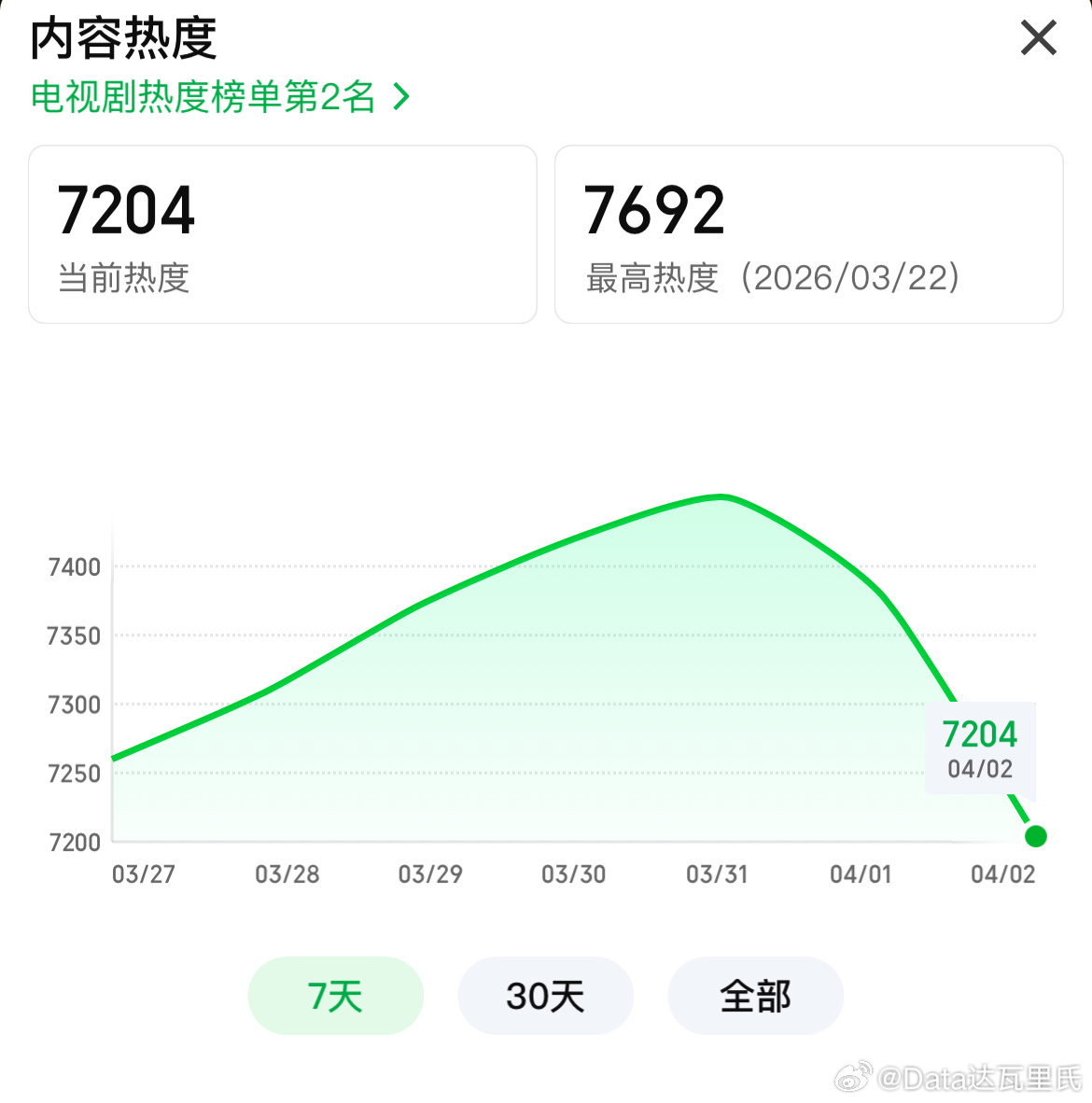Click the green endpoint dot on chart
1092x1103 pixels.
1036,836
